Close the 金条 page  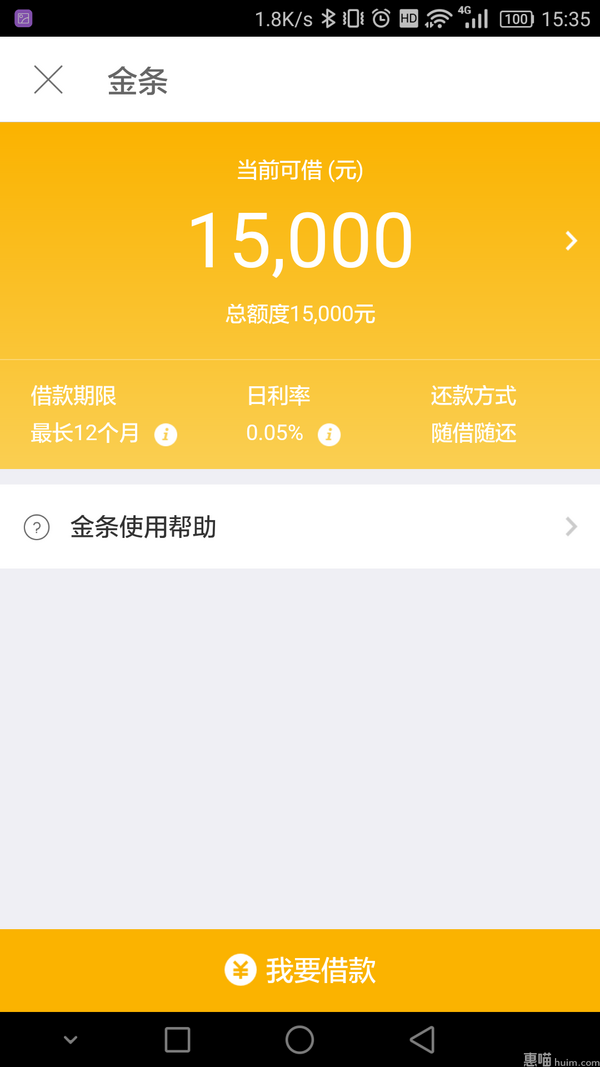click(x=48, y=80)
